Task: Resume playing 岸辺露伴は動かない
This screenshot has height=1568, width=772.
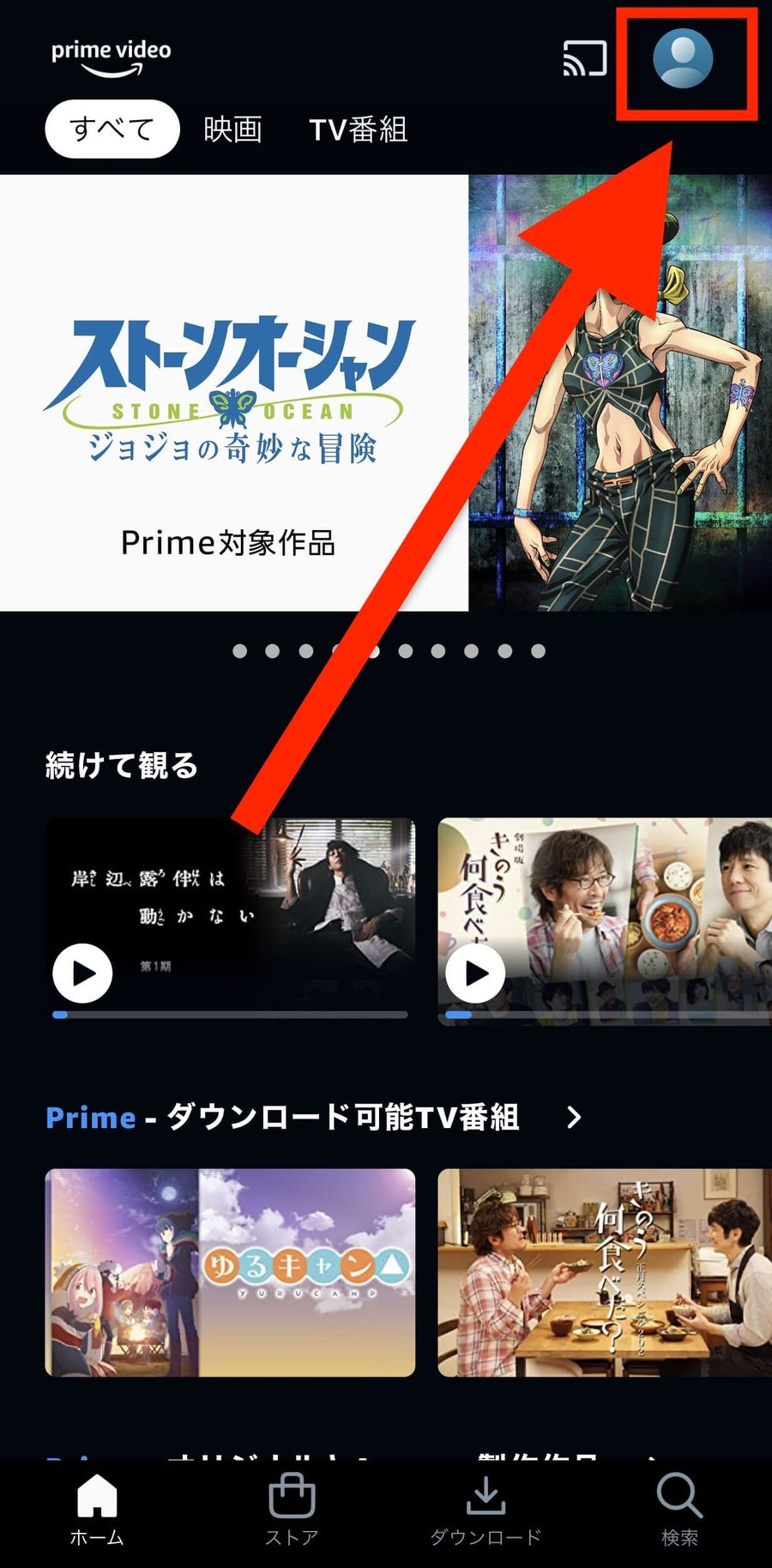Action: (82, 974)
